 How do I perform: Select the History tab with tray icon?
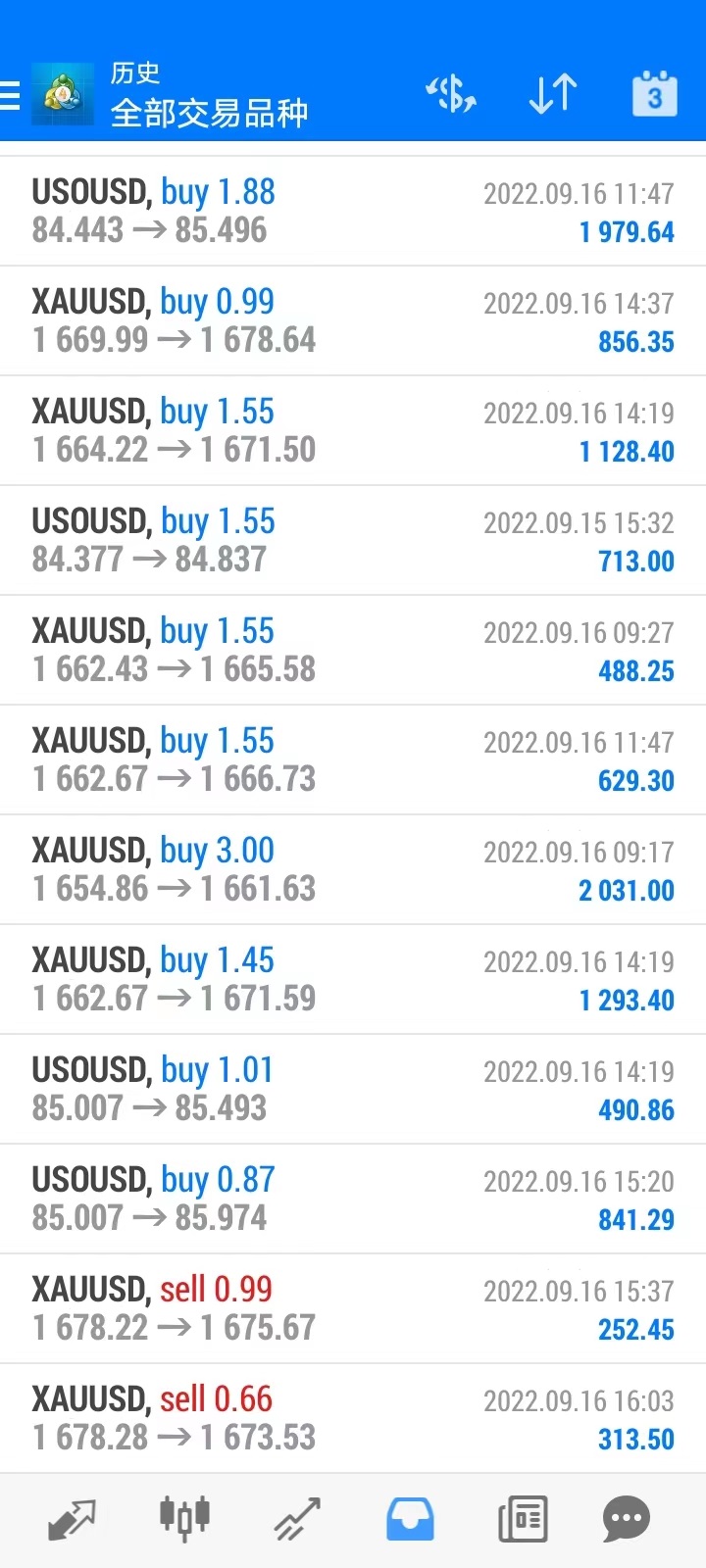click(410, 1520)
